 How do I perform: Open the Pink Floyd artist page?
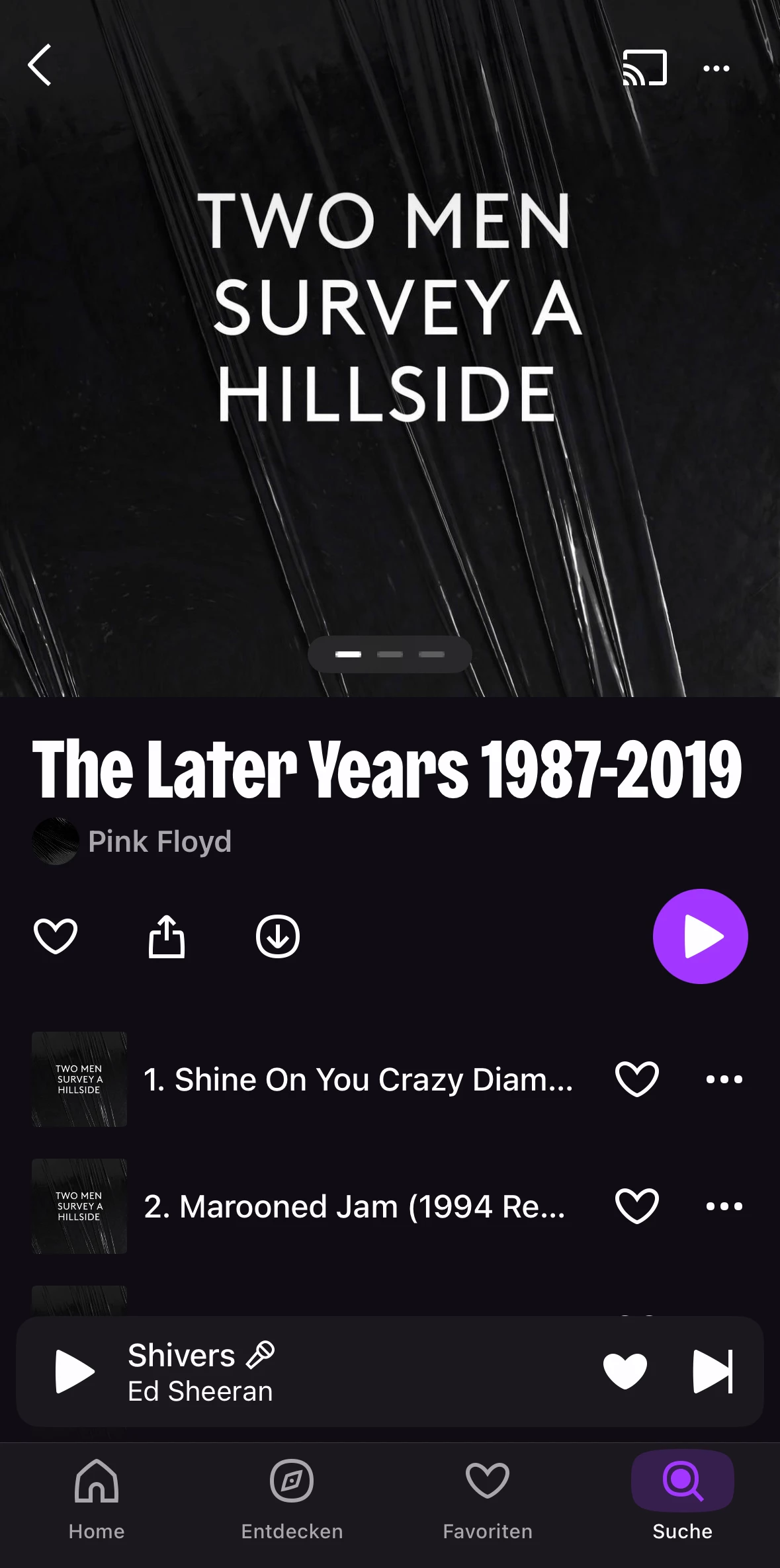(x=159, y=841)
